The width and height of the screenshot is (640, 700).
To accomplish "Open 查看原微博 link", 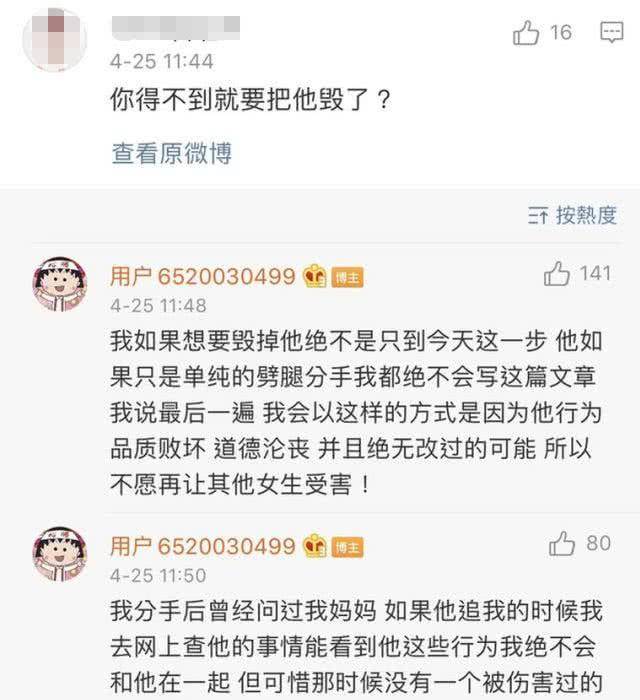I will (172, 153).
